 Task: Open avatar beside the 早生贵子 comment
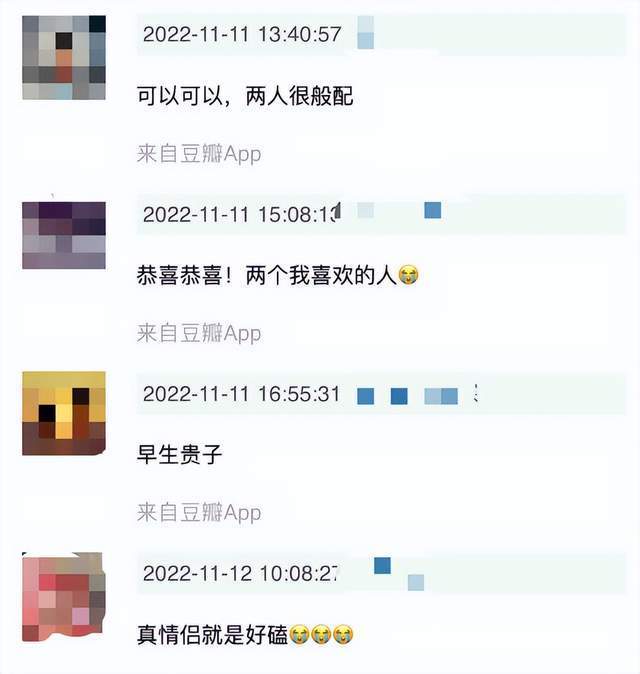pos(64,413)
